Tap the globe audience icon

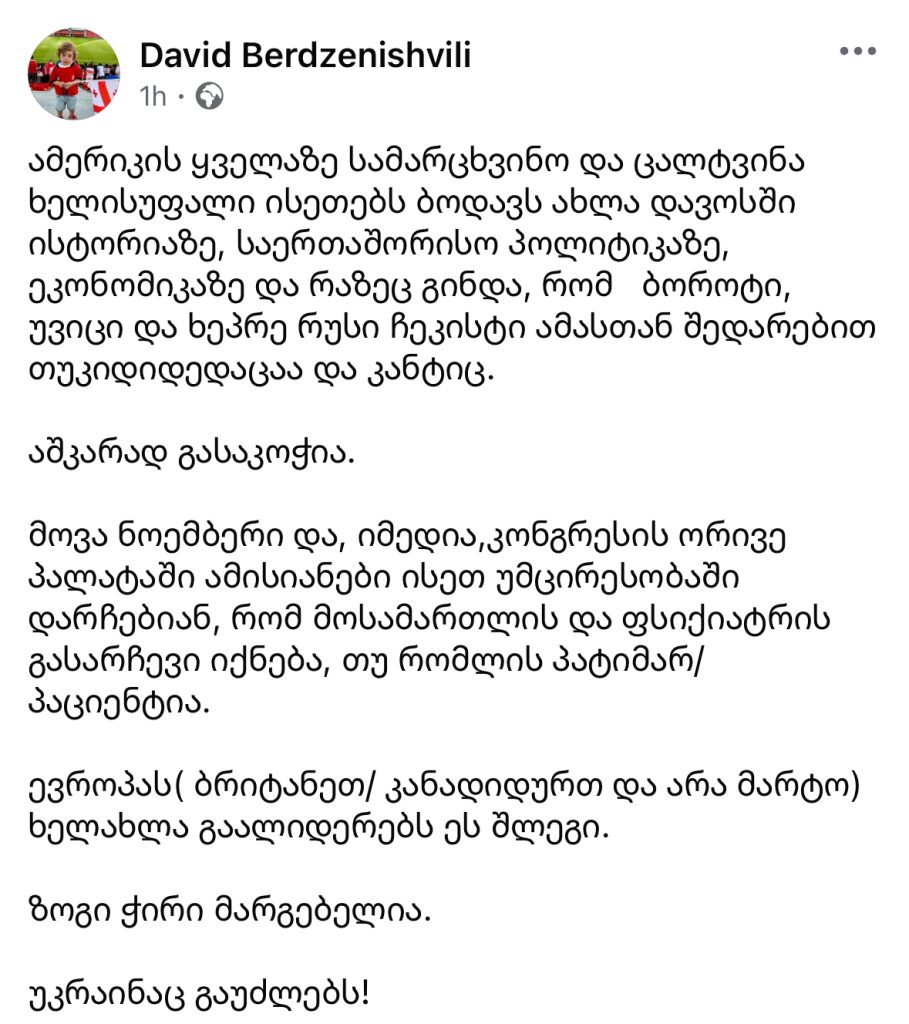click(x=210, y=96)
